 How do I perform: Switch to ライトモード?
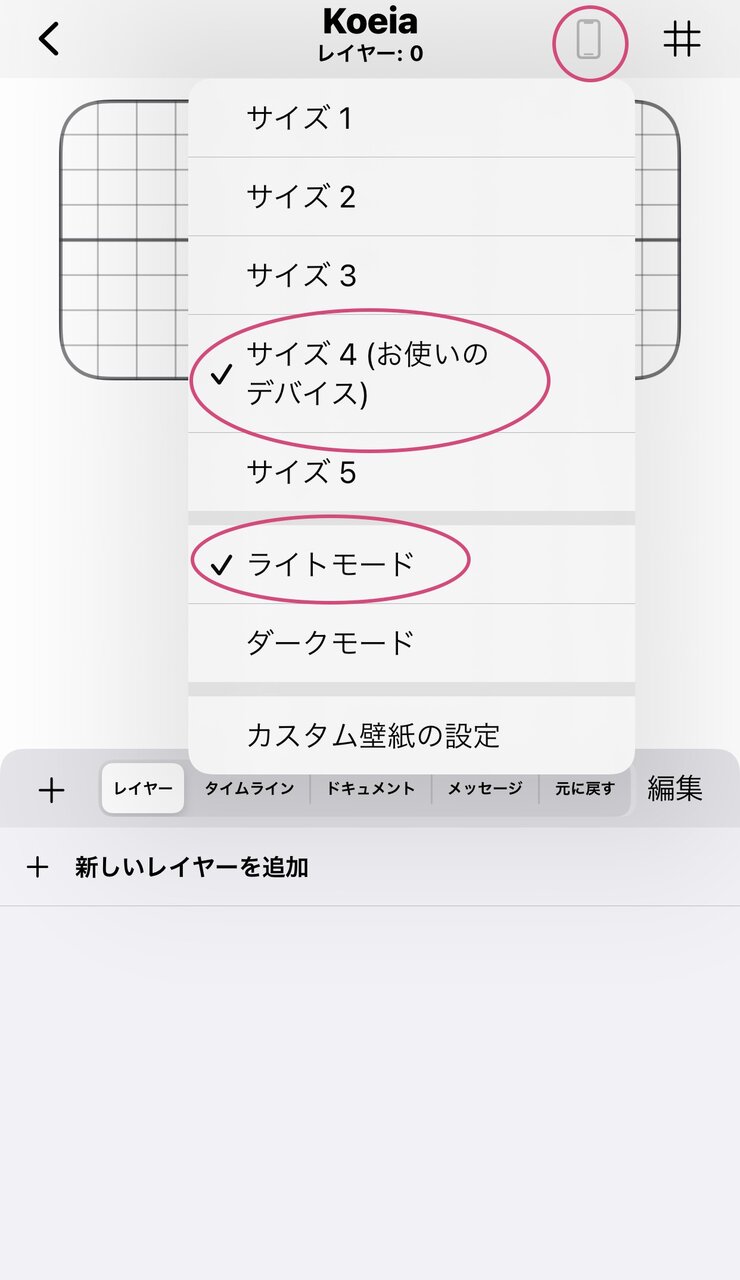tap(411, 564)
